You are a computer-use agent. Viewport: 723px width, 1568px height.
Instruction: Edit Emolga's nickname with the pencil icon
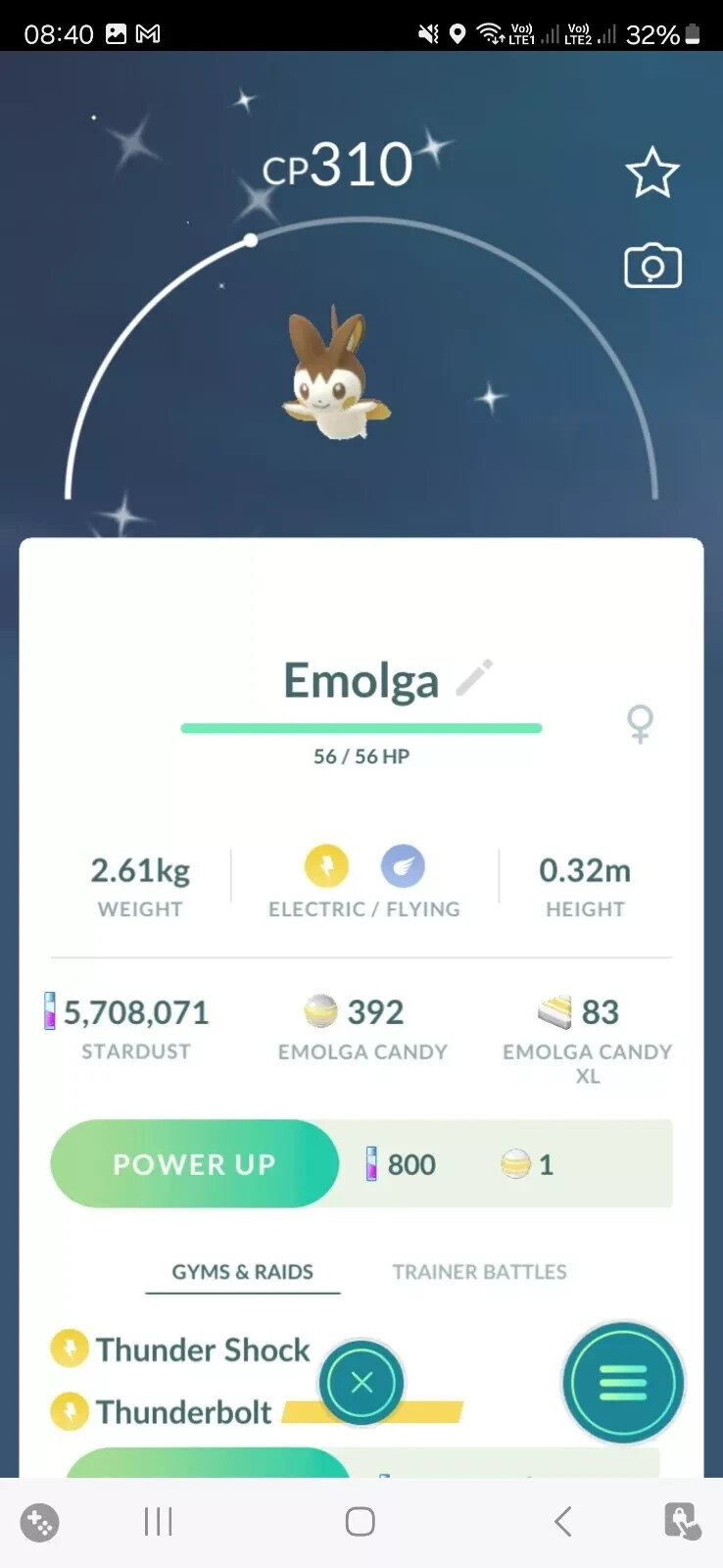(x=475, y=678)
